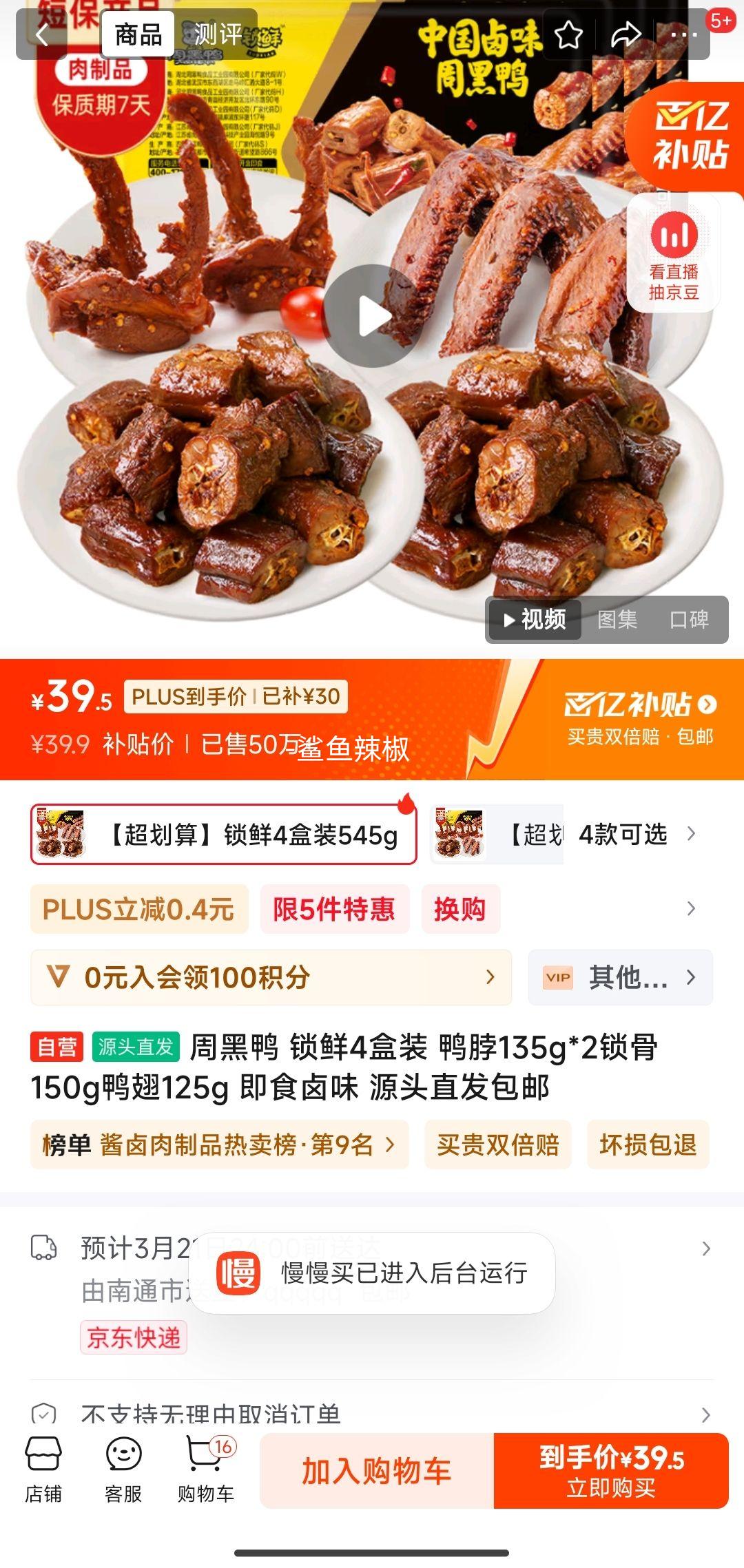The image size is (744, 1568).
Task: Select the 锁鲜4盒装545g option
Action: point(224,834)
